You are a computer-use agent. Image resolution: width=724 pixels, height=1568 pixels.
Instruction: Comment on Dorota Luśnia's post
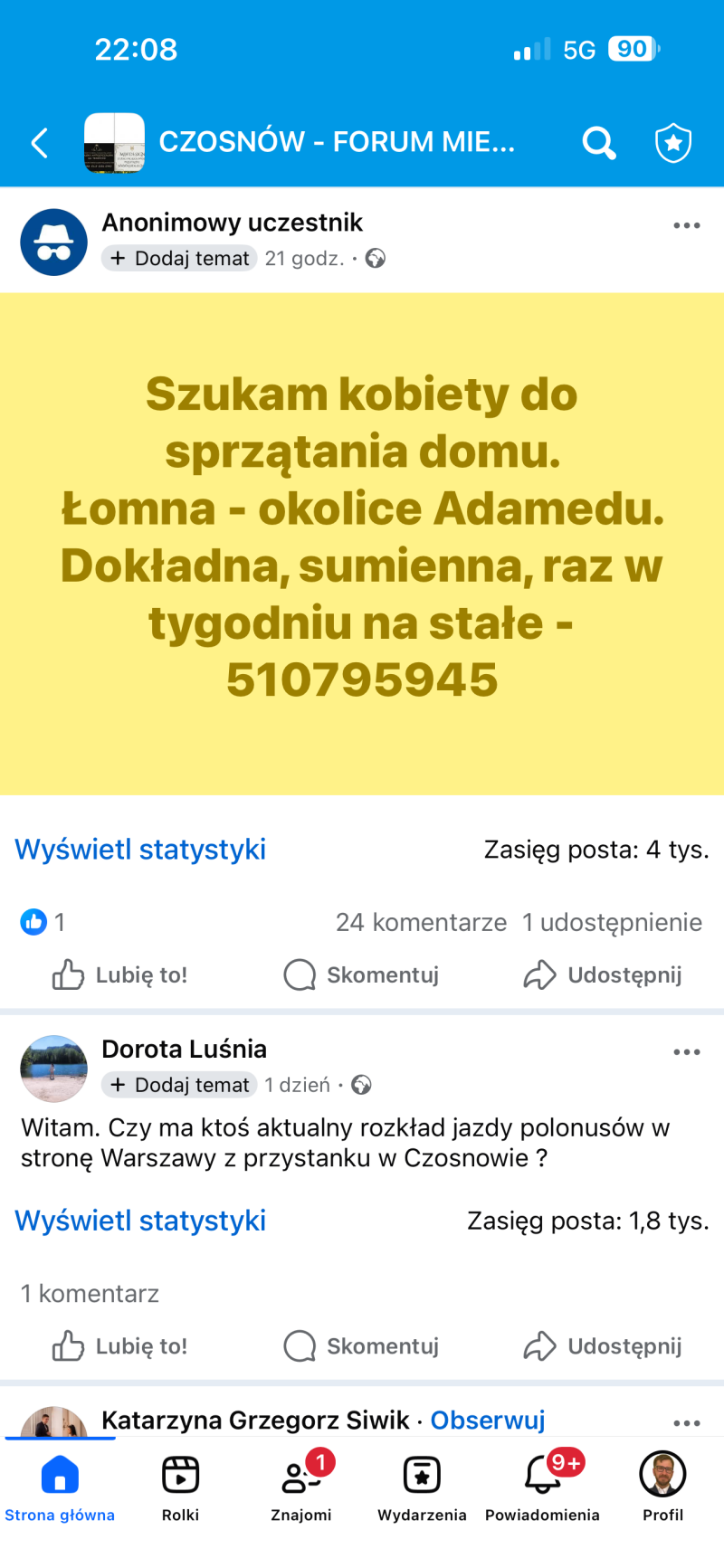coord(362,1346)
